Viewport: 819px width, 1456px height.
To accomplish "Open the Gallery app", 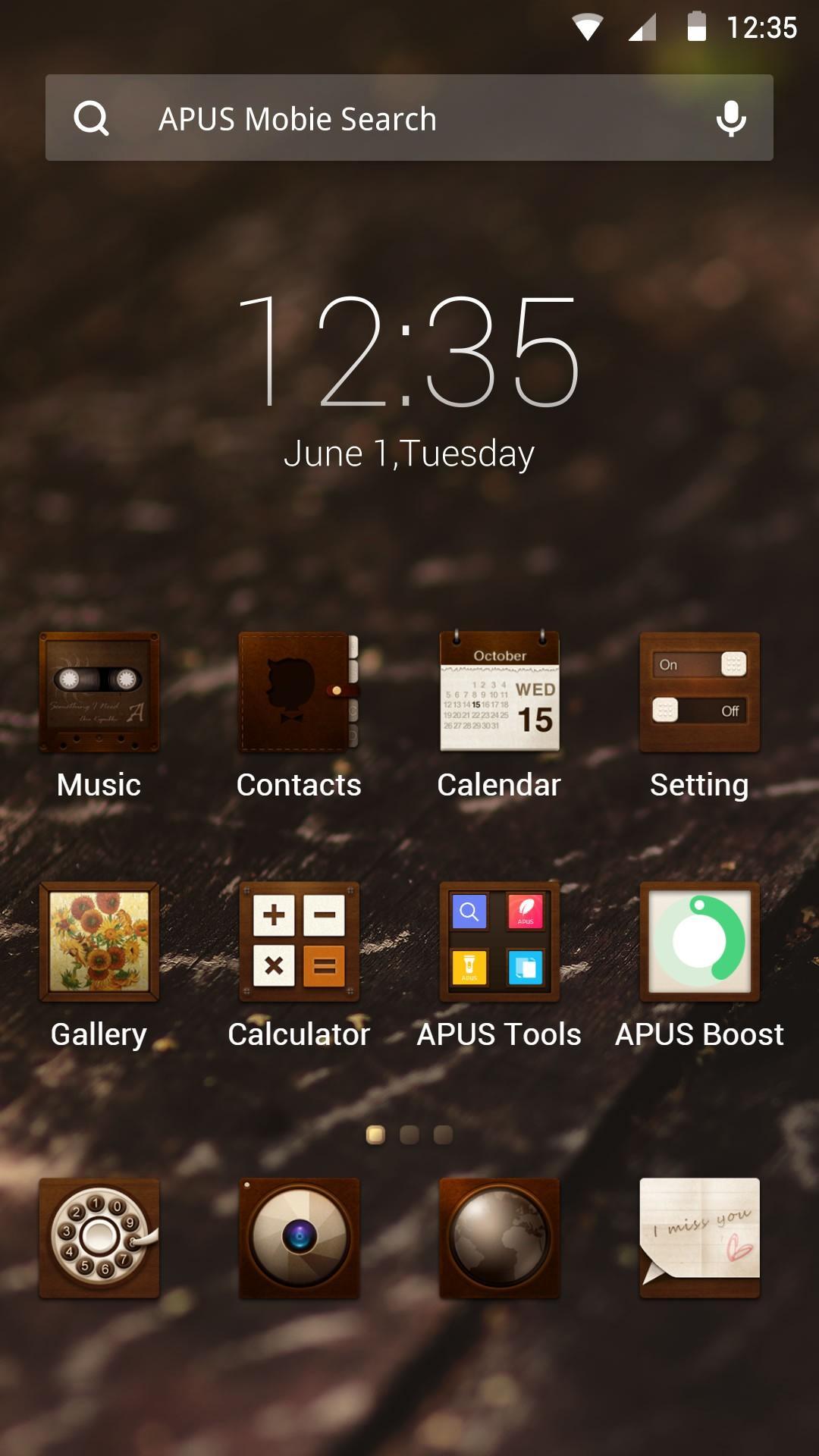I will click(x=99, y=941).
